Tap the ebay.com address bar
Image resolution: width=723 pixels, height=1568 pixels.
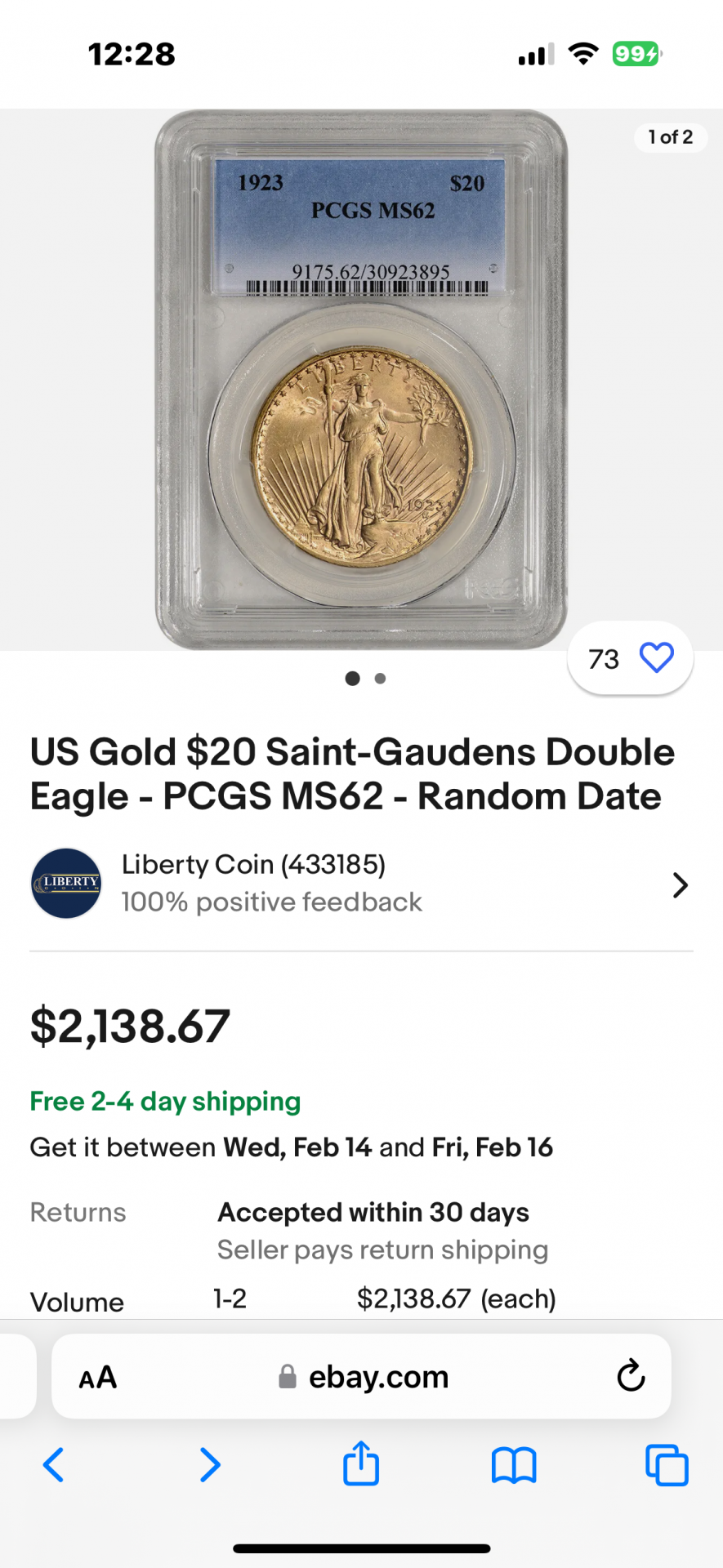[x=364, y=1377]
